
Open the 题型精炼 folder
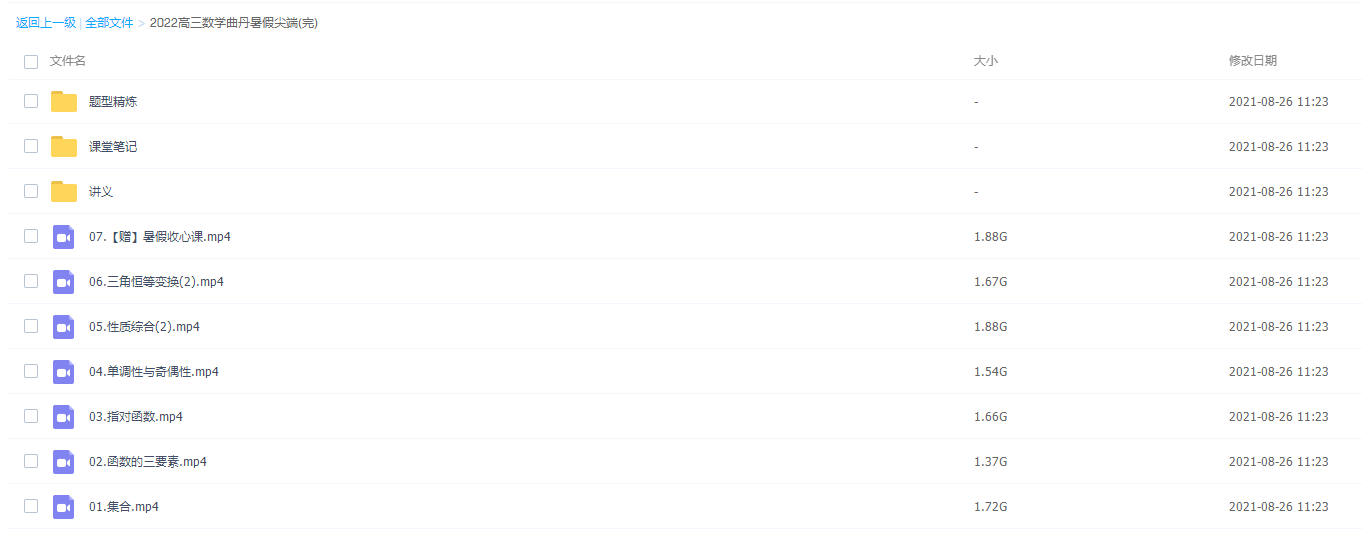[x=113, y=102]
